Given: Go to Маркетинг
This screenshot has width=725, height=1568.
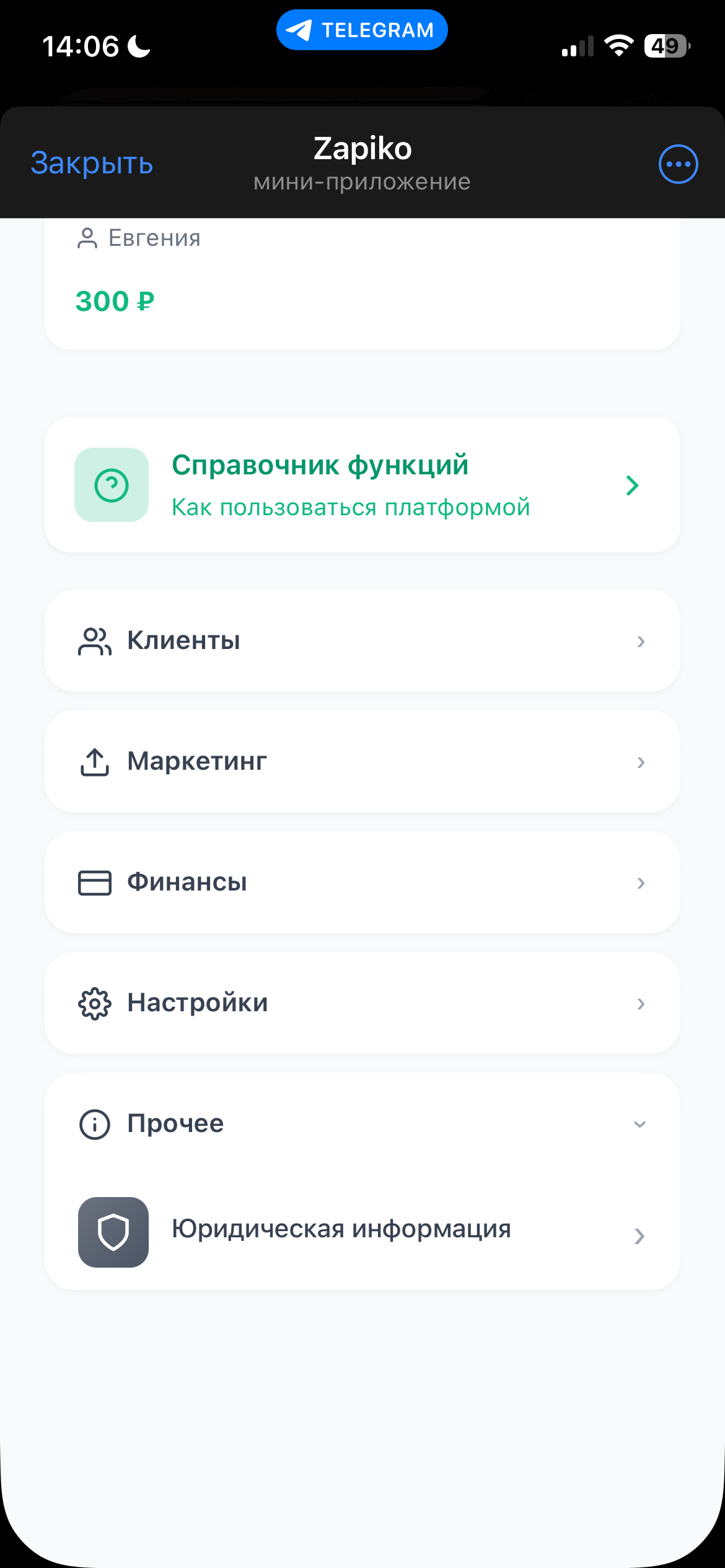Looking at the screenshot, I should 362,762.
